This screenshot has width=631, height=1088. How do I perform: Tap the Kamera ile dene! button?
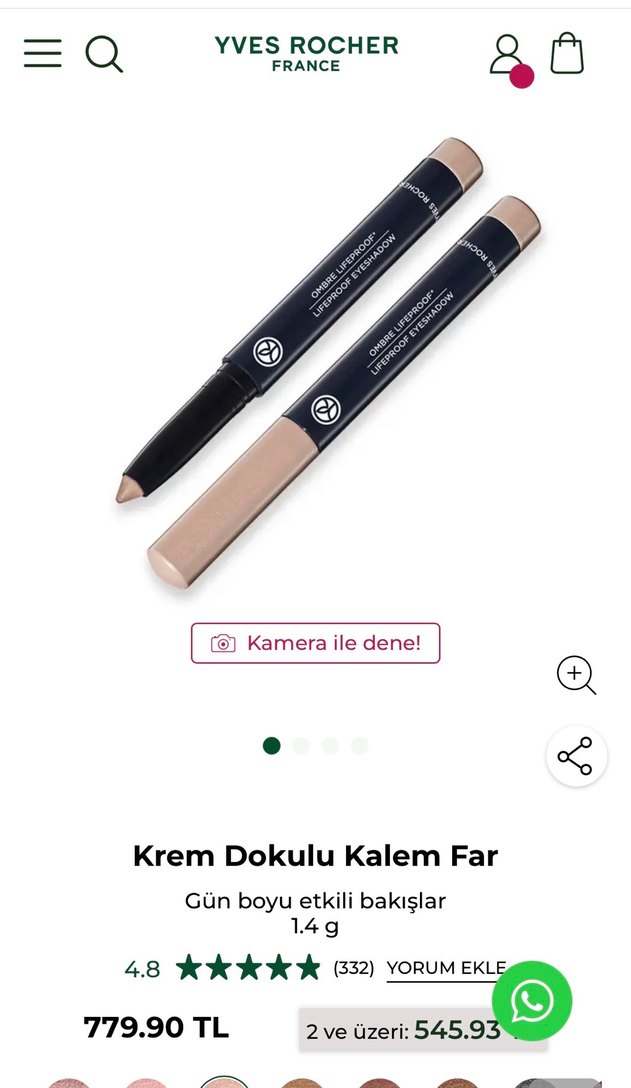(315, 643)
